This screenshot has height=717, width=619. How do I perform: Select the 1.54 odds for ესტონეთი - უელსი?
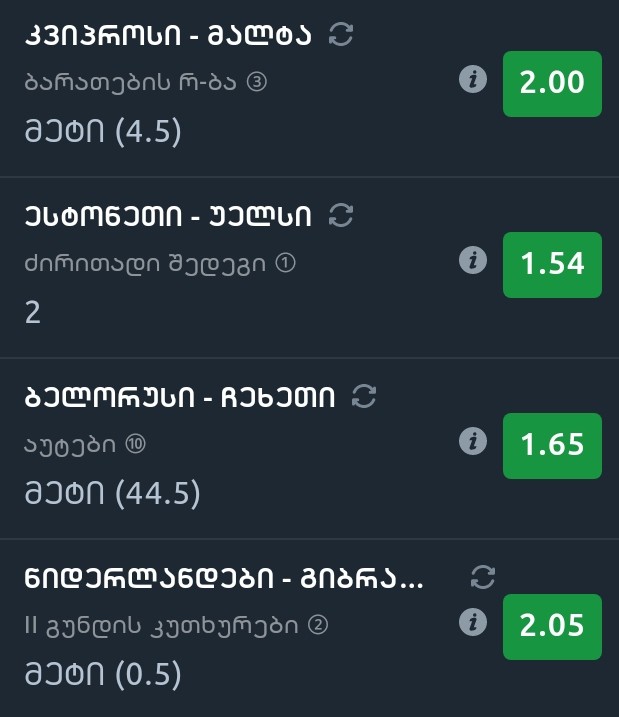click(x=552, y=264)
